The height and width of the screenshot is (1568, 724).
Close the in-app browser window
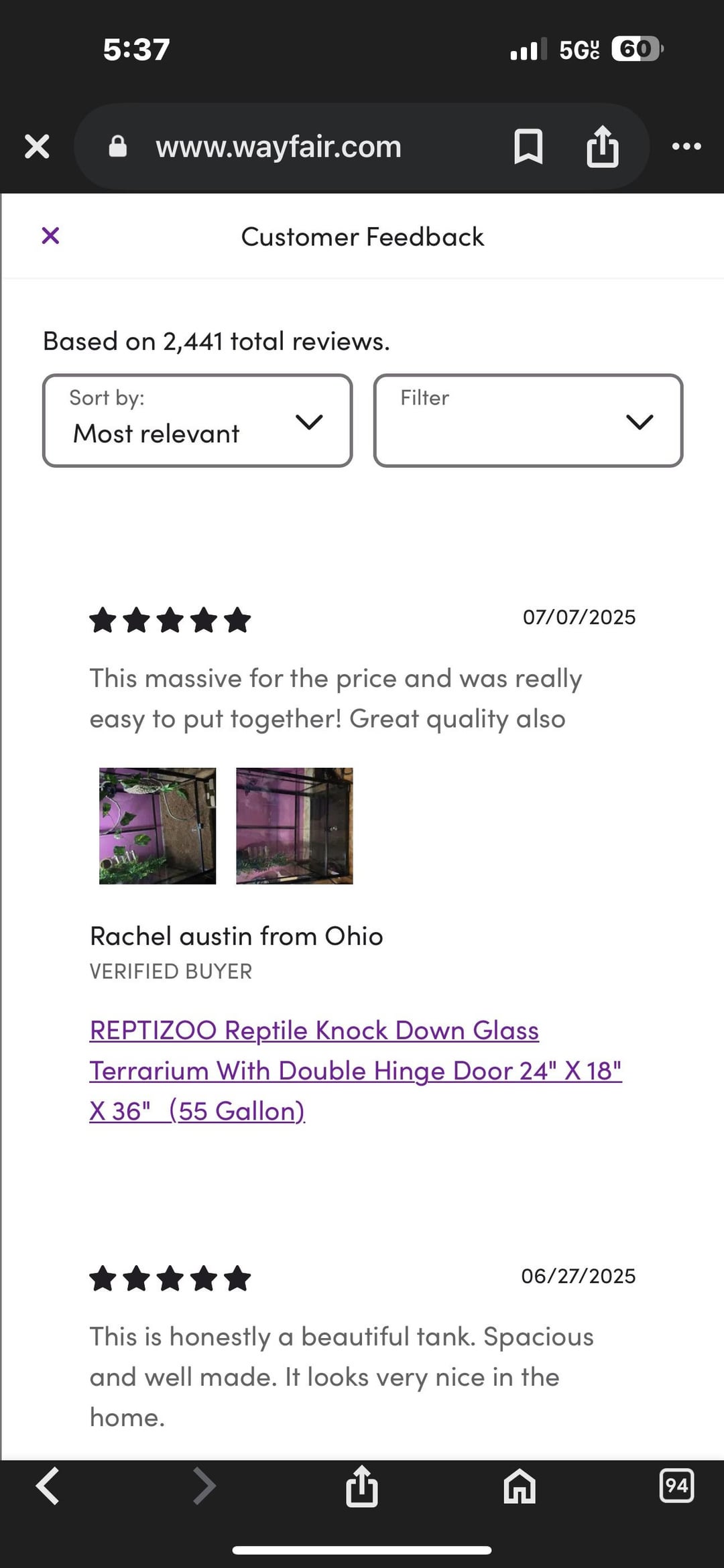pyautogui.click(x=37, y=146)
